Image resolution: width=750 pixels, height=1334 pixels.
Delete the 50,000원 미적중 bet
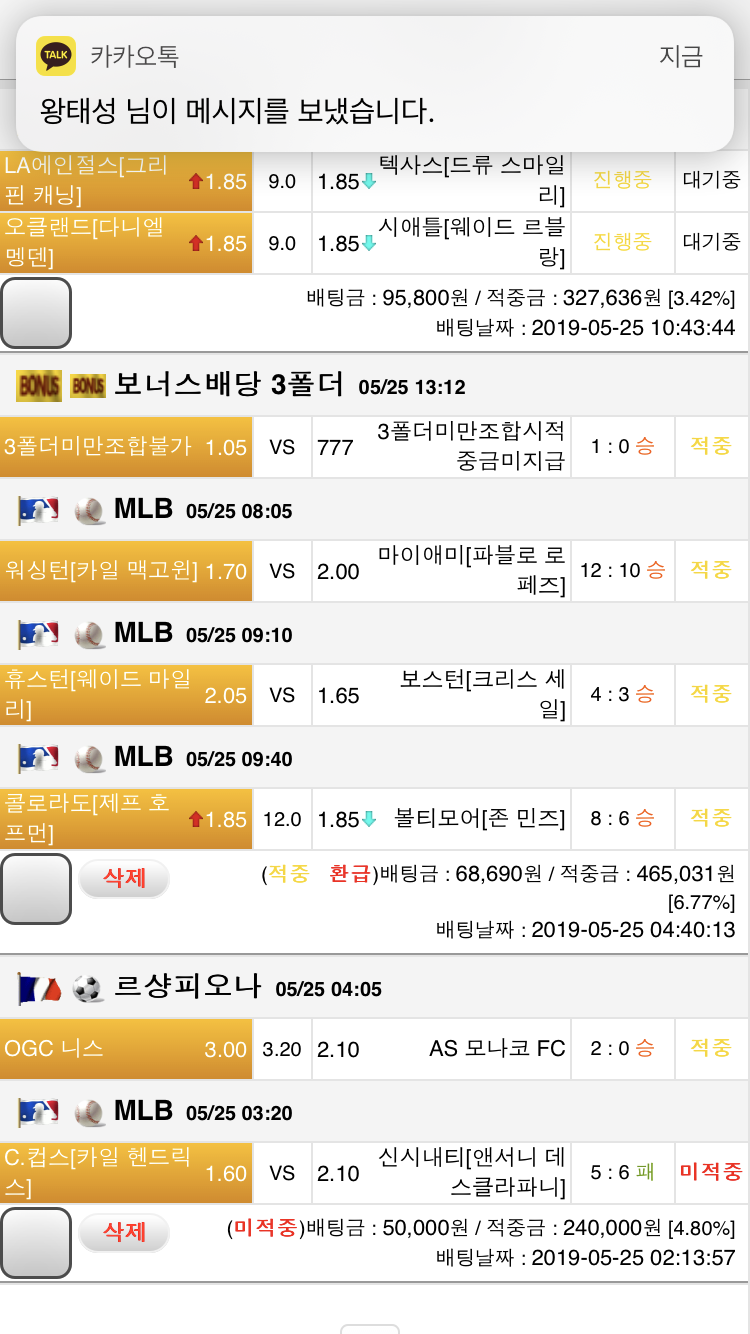pyautogui.click(x=125, y=1232)
